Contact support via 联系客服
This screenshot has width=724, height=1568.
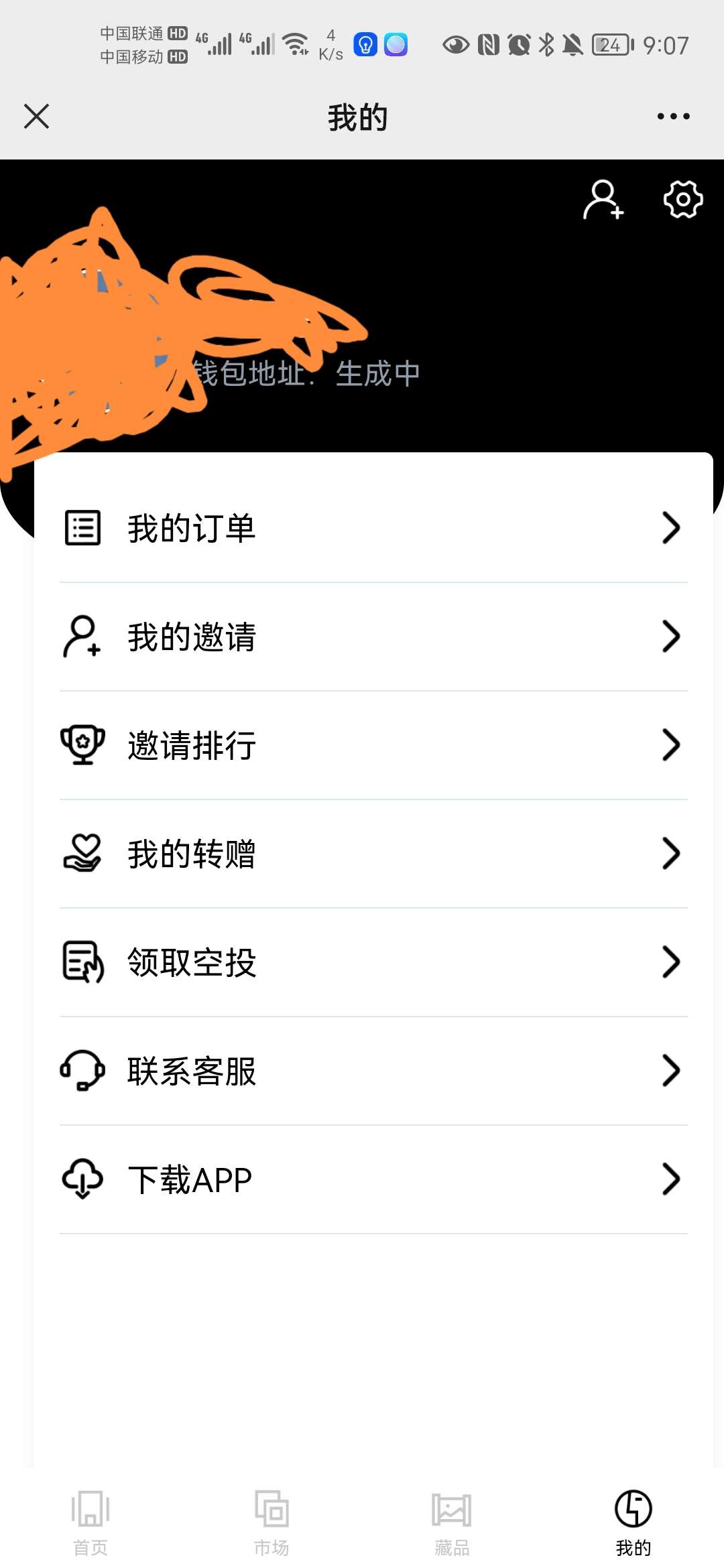(x=373, y=1071)
